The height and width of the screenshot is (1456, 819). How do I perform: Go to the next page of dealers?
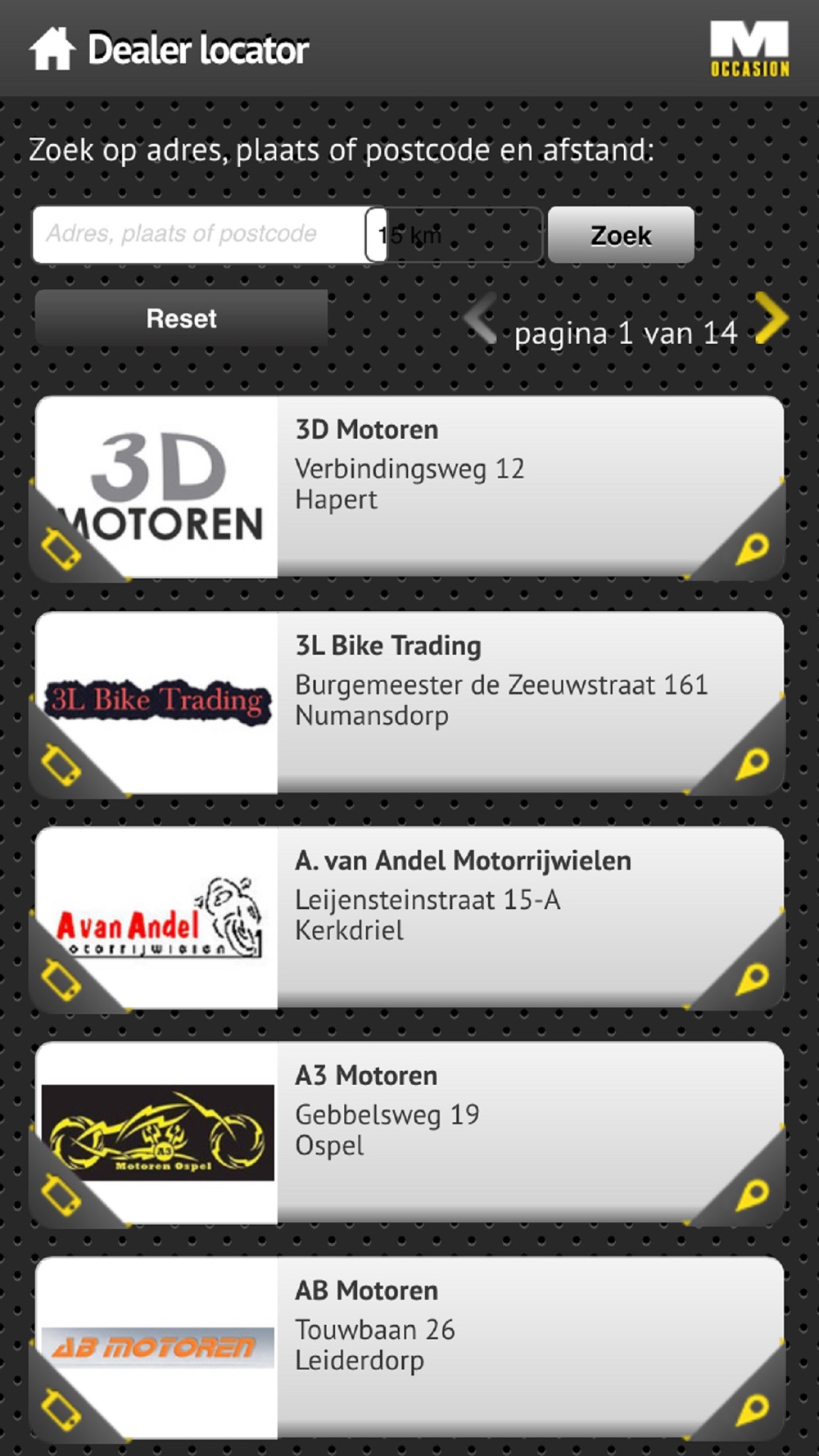click(x=771, y=318)
